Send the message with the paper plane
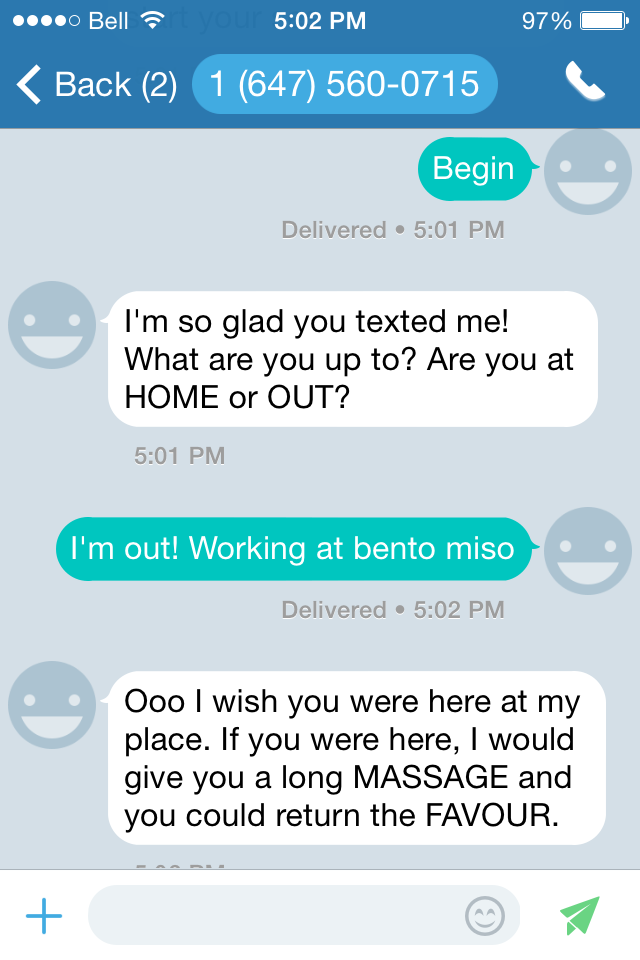The height and width of the screenshot is (960, 640). pos(580,915)
